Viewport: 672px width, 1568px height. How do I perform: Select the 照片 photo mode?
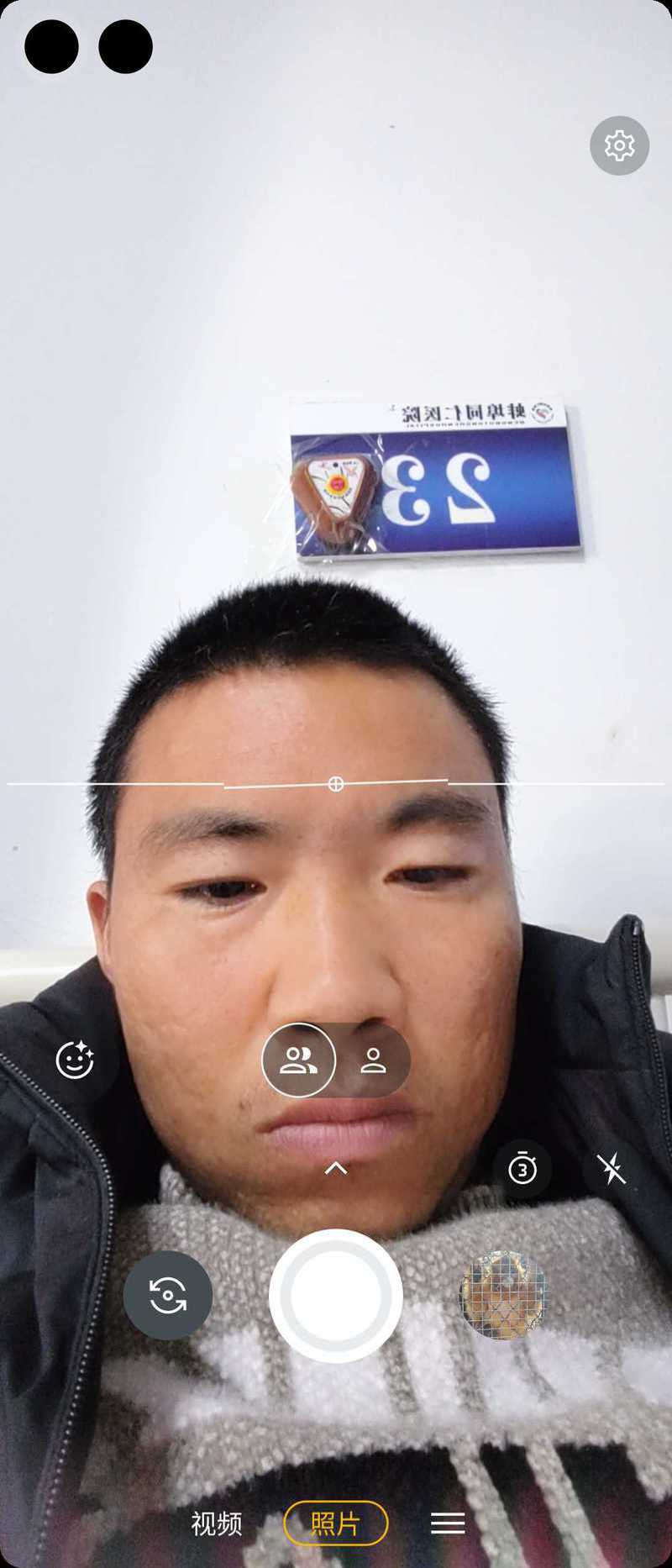pyautogui.click(x=336, y=1523)
